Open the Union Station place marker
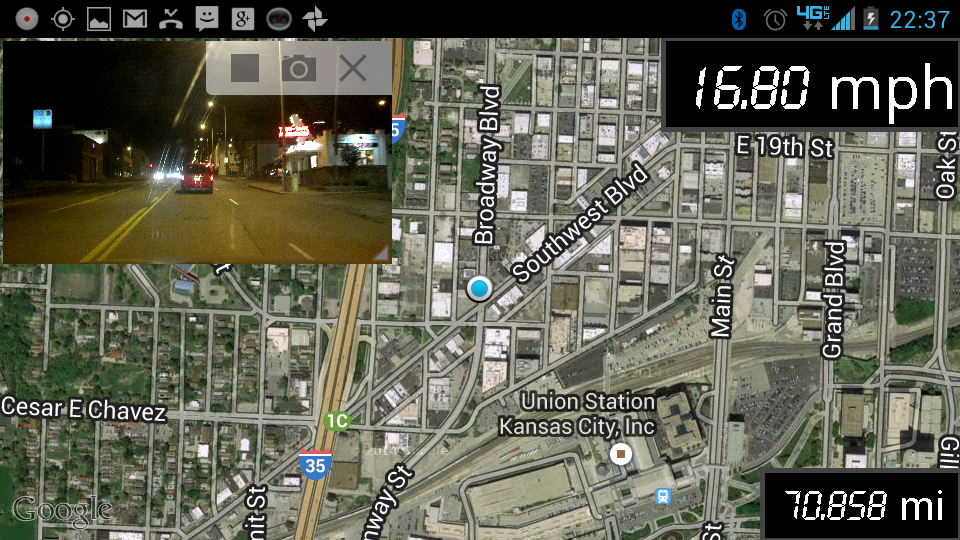The width and height of the screenshot is (960, 540). point(621,454)
